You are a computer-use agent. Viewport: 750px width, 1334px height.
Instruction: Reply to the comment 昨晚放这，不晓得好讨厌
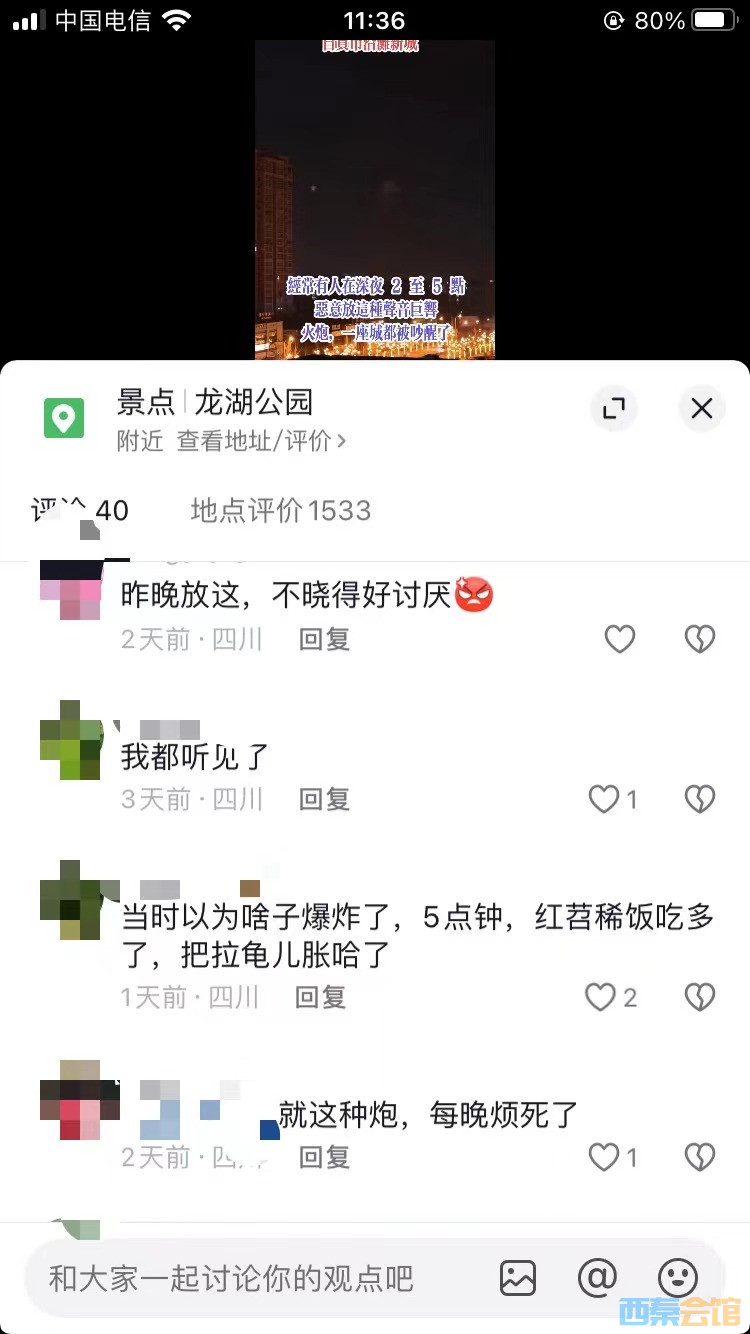pyautogui.click(x=324, y=639)
